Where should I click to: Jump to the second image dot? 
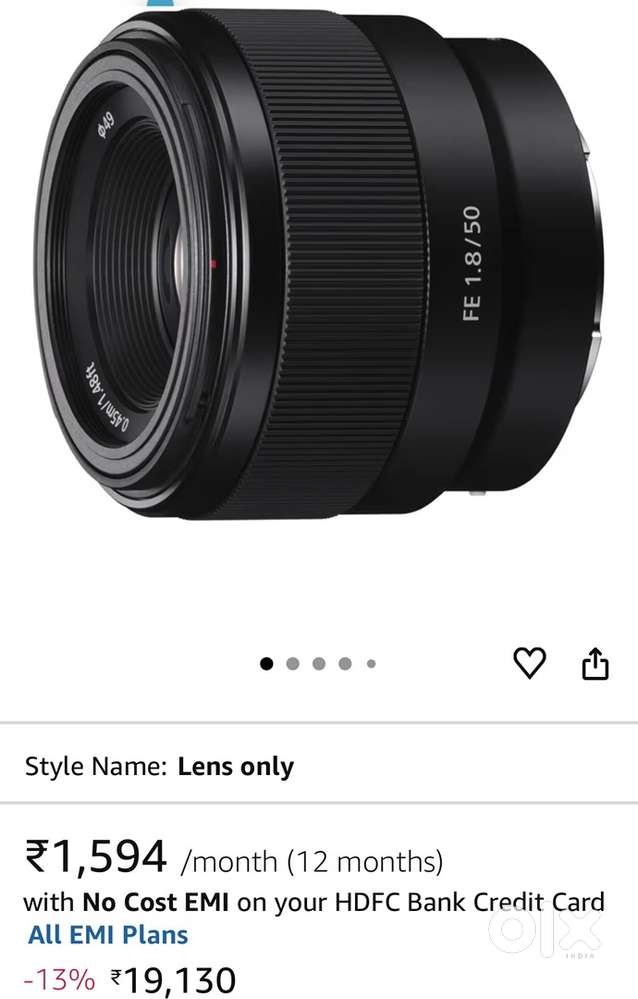point(293,663)
